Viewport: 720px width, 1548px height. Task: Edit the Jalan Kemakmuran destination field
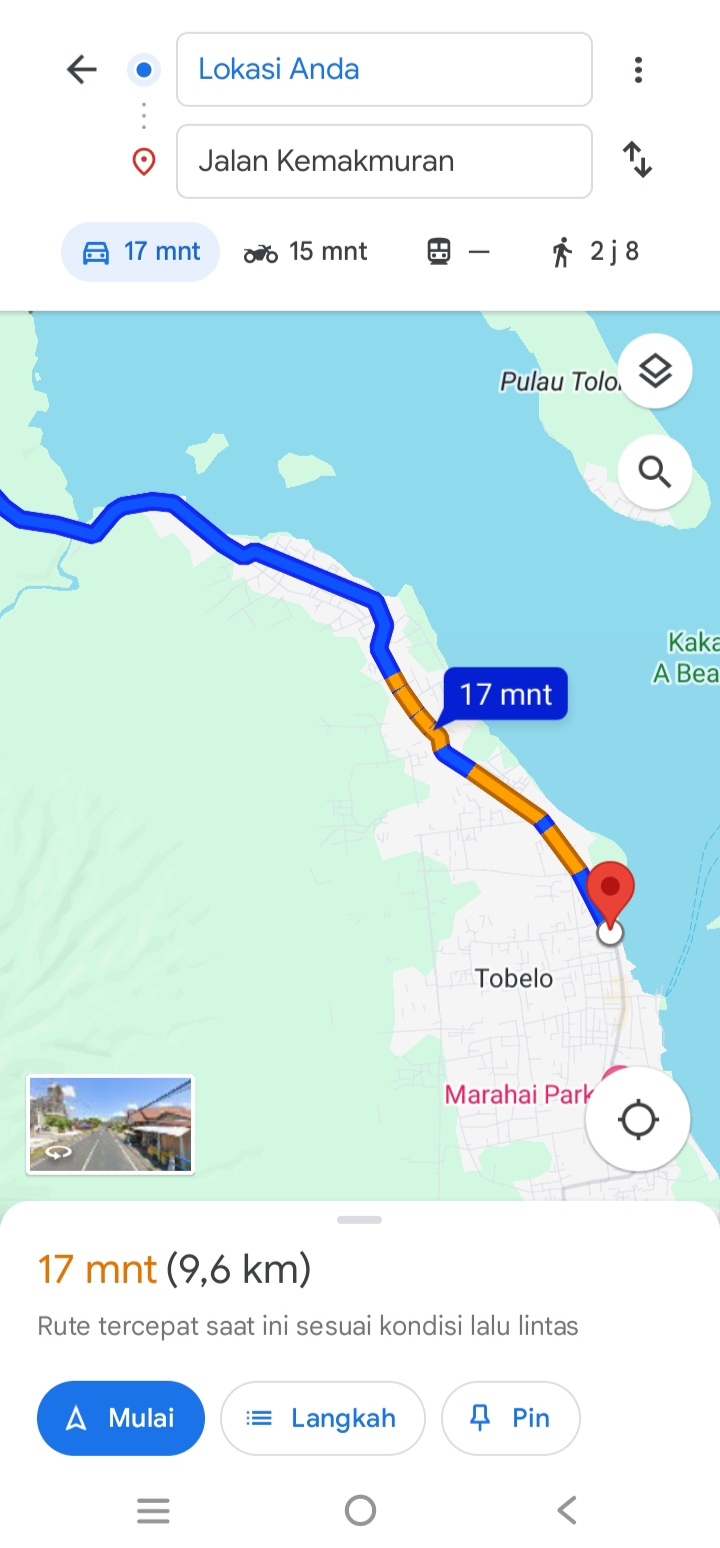[384, 161]
